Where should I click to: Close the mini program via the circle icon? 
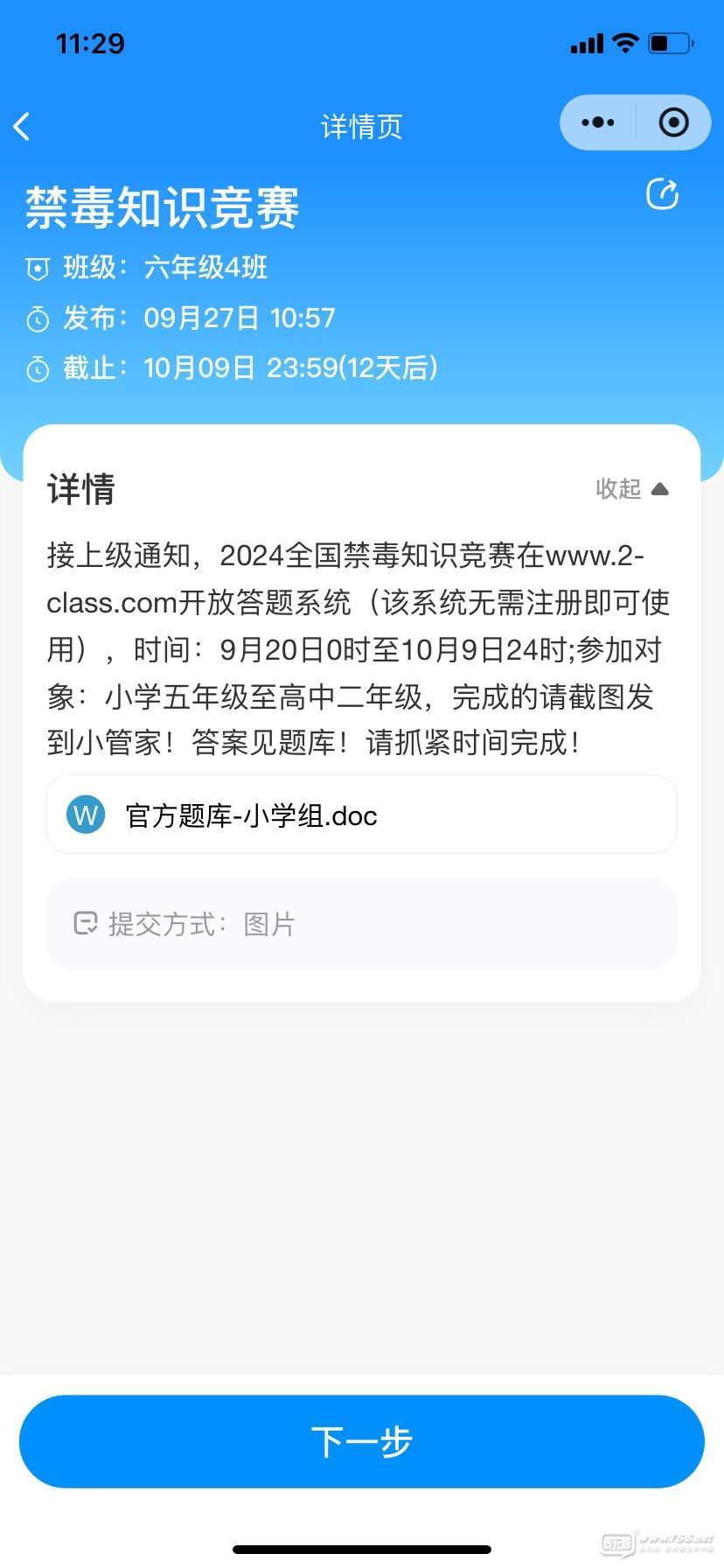[x=673, y=122]
